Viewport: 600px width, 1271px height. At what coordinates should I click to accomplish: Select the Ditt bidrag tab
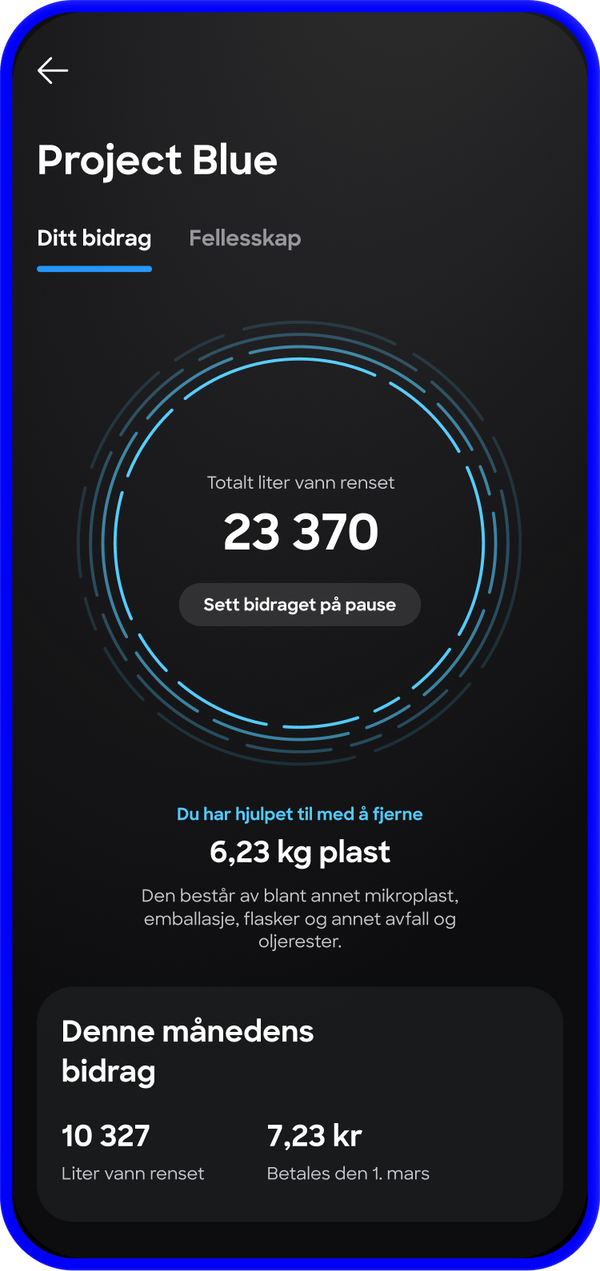point(94,239)
